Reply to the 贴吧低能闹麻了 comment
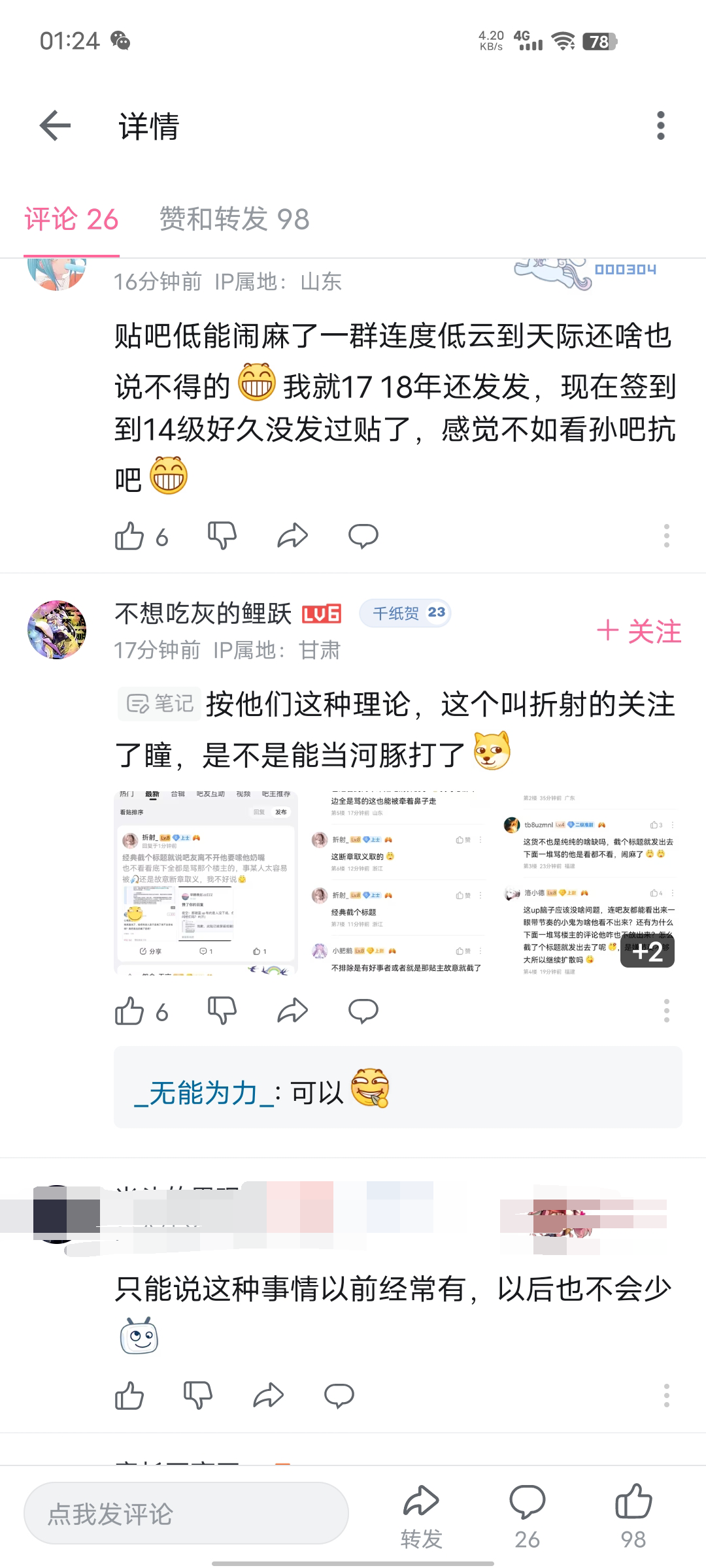 (x=363, y=536)
